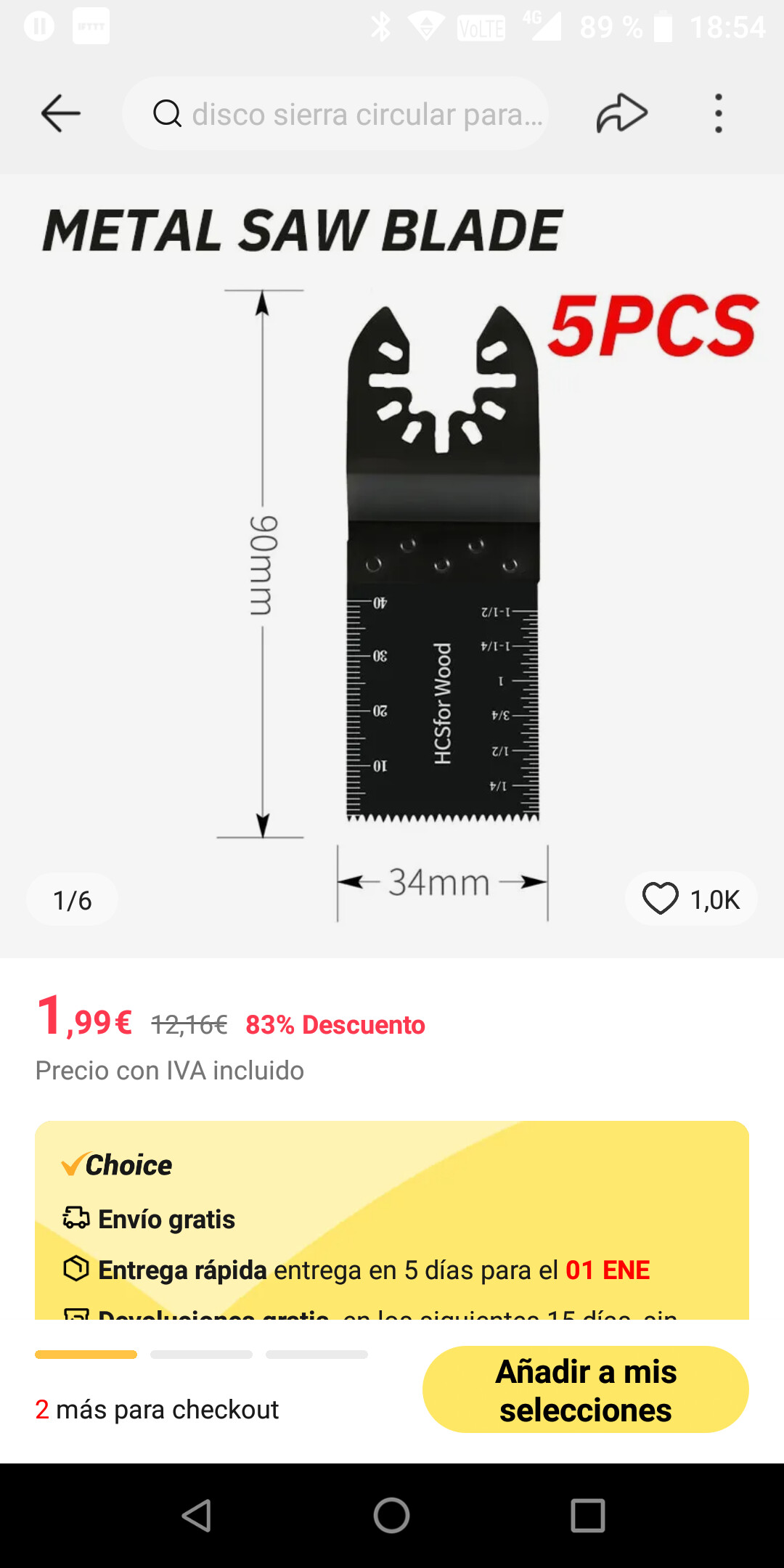
Task: Share this product
Action: point(622,113)
